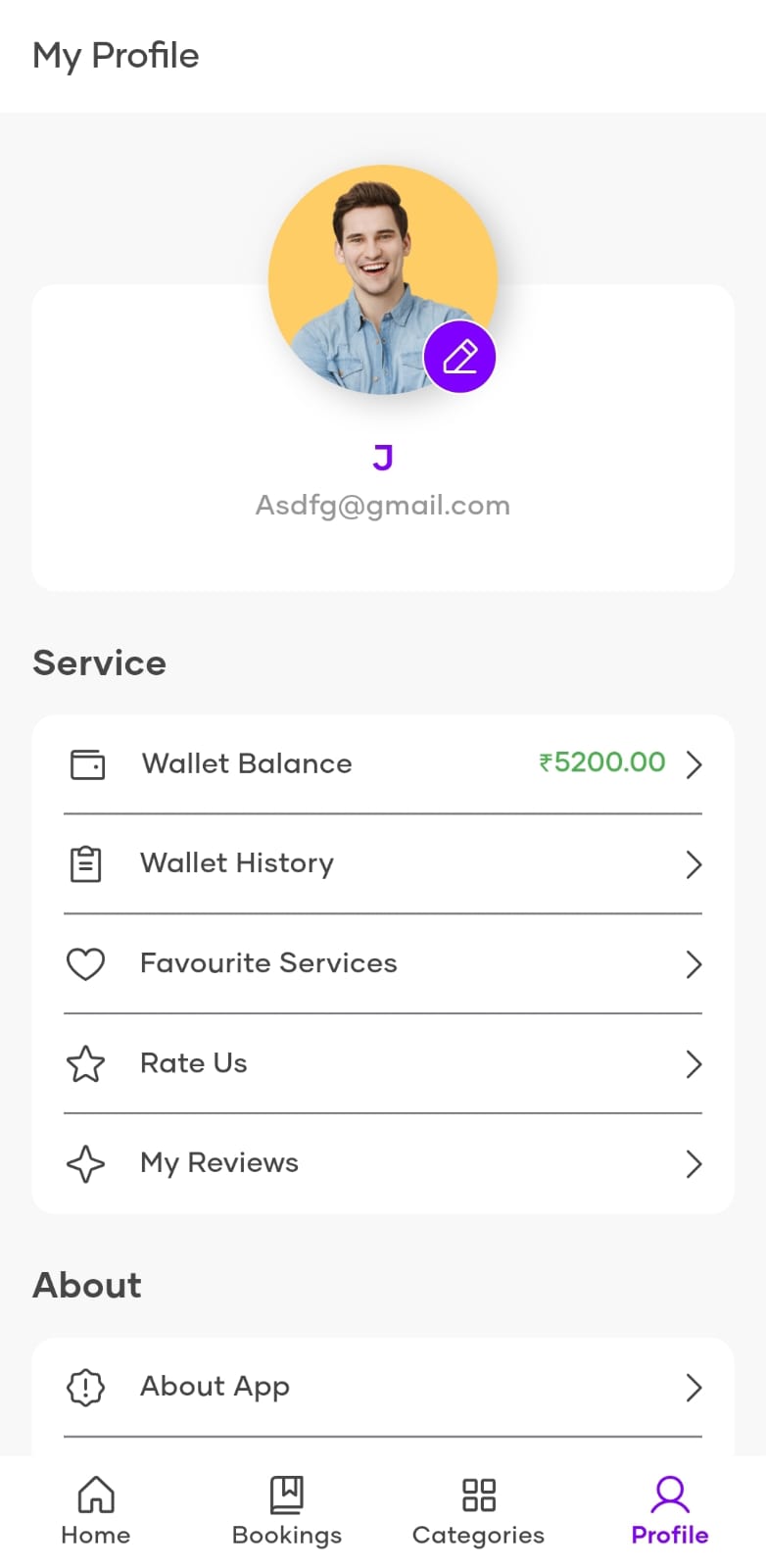
Task: Switch to the Bookings tab
Action: click(287, 1510)
